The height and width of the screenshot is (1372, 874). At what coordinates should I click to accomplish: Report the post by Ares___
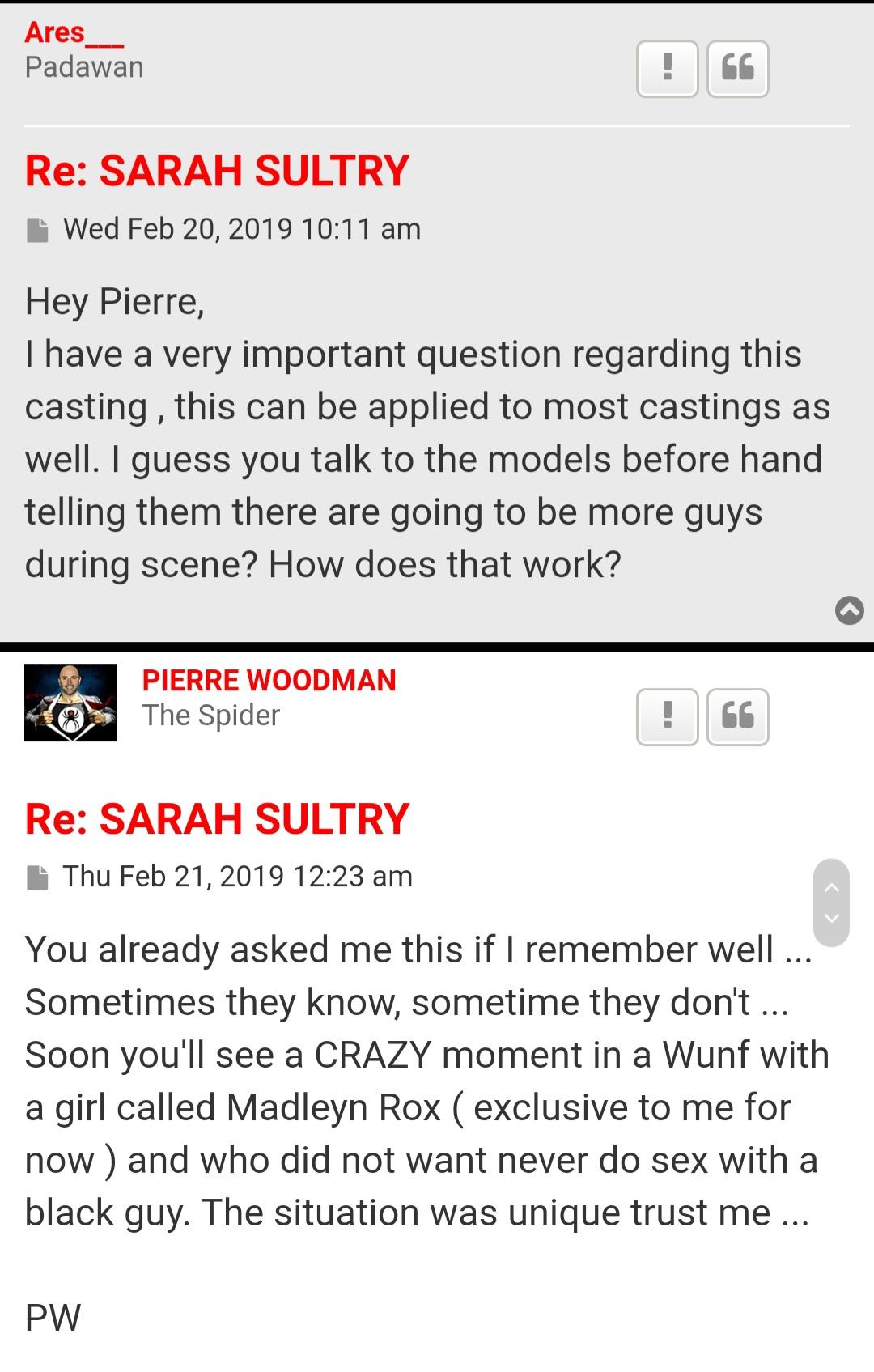(x=667, y=69)
